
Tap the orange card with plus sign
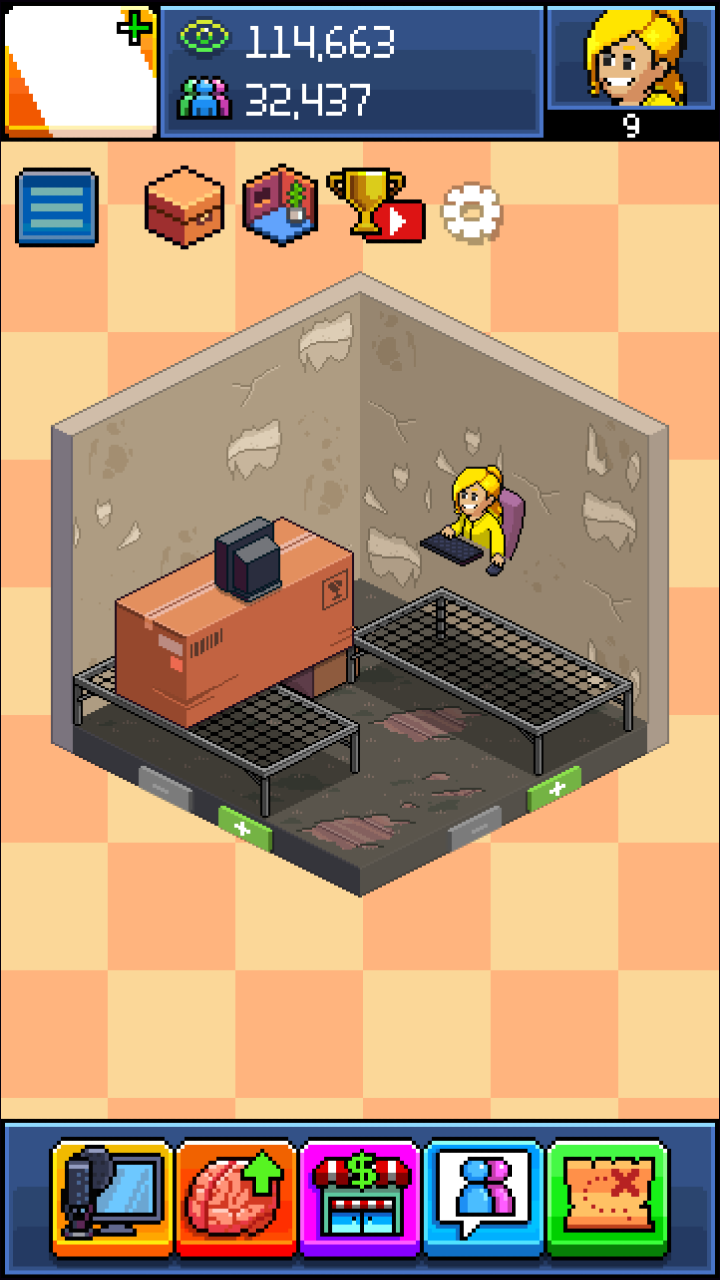tap(80, 70)
